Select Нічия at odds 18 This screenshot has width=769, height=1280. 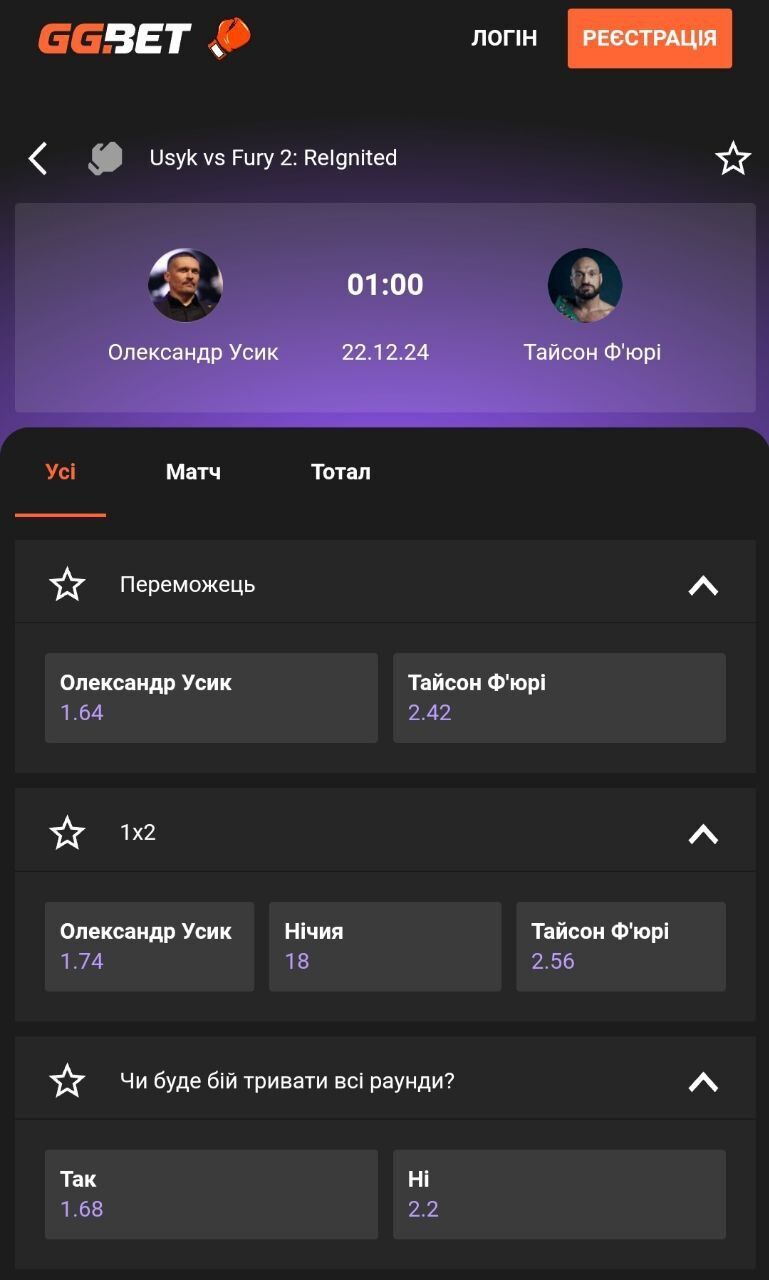385,946
